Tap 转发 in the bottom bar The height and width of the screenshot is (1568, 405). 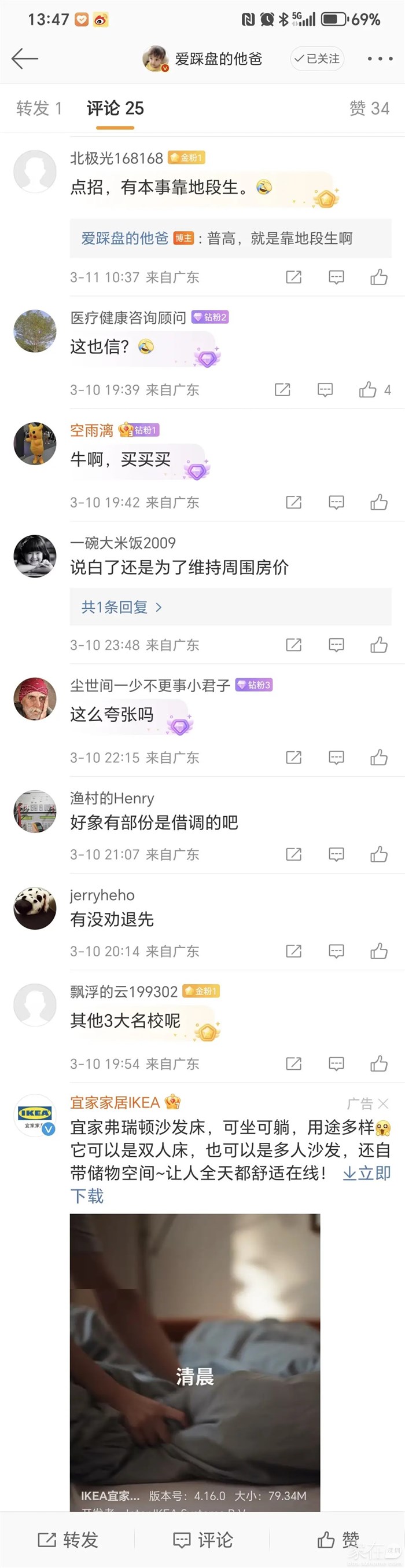[68, 1540]
